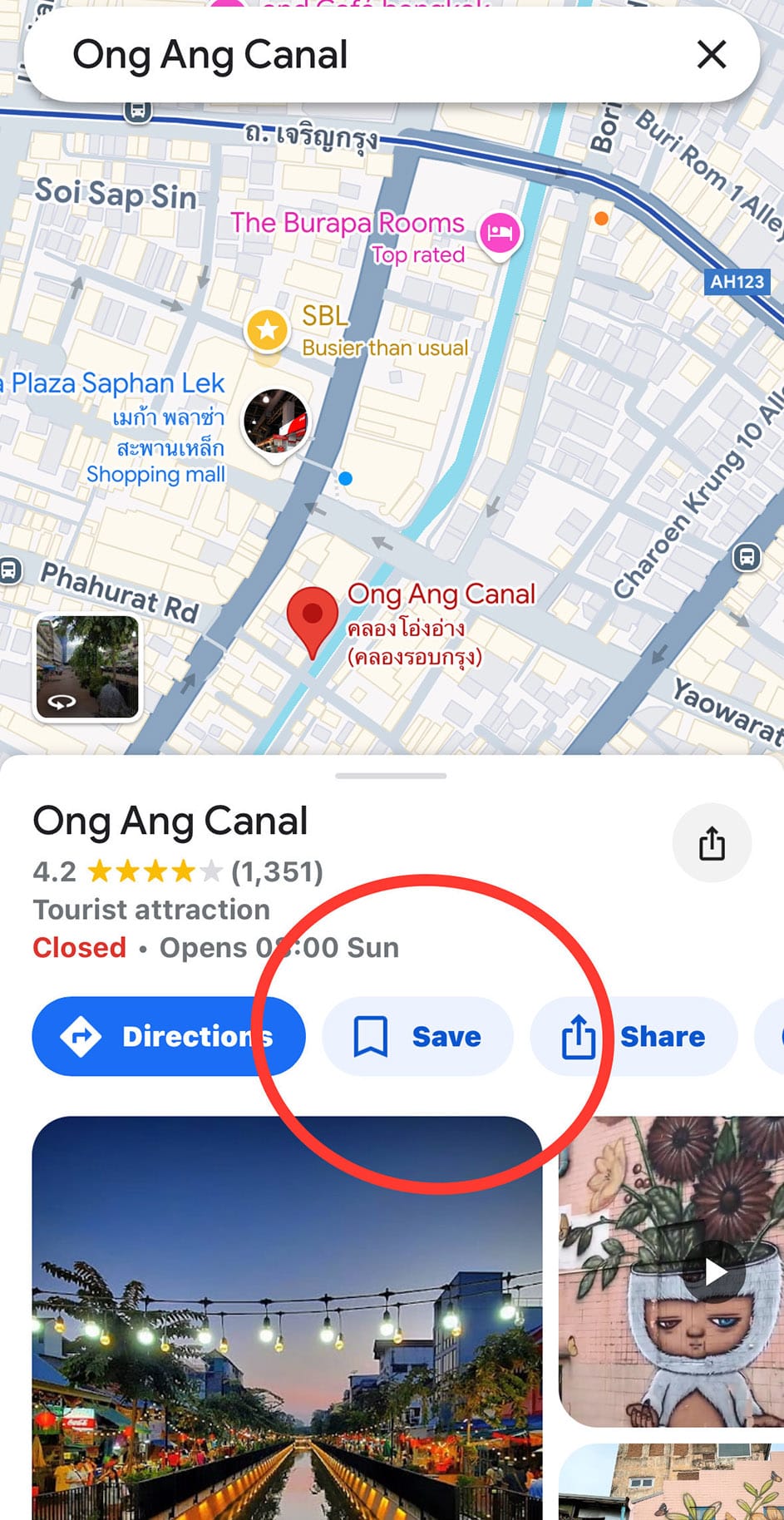The height and width of the screenshot is (1520, 784).
Task: Save Ong Ang Canal to a list
Action: (417, 1036)
